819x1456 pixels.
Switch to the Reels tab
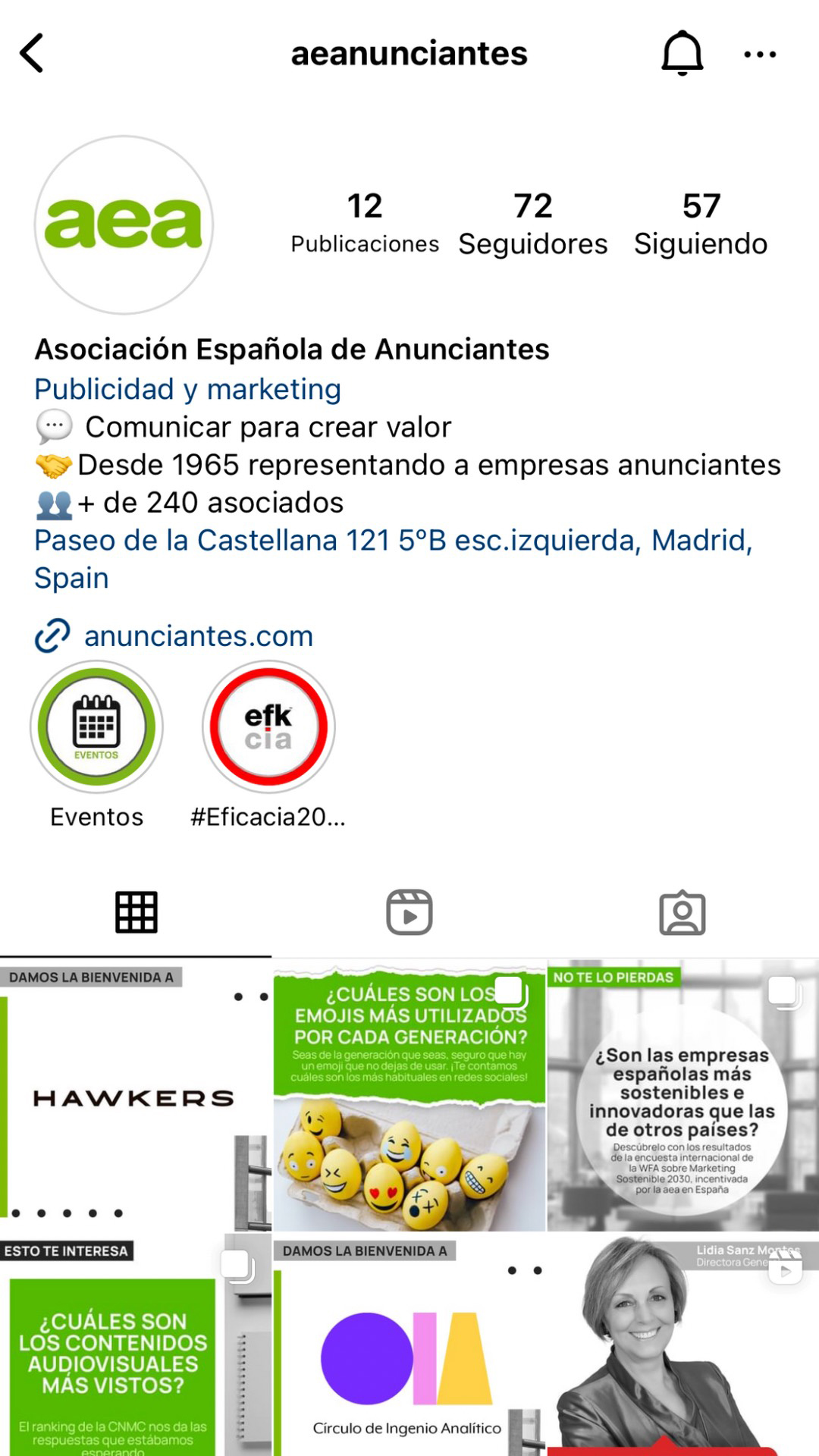(x=409, y=912)
